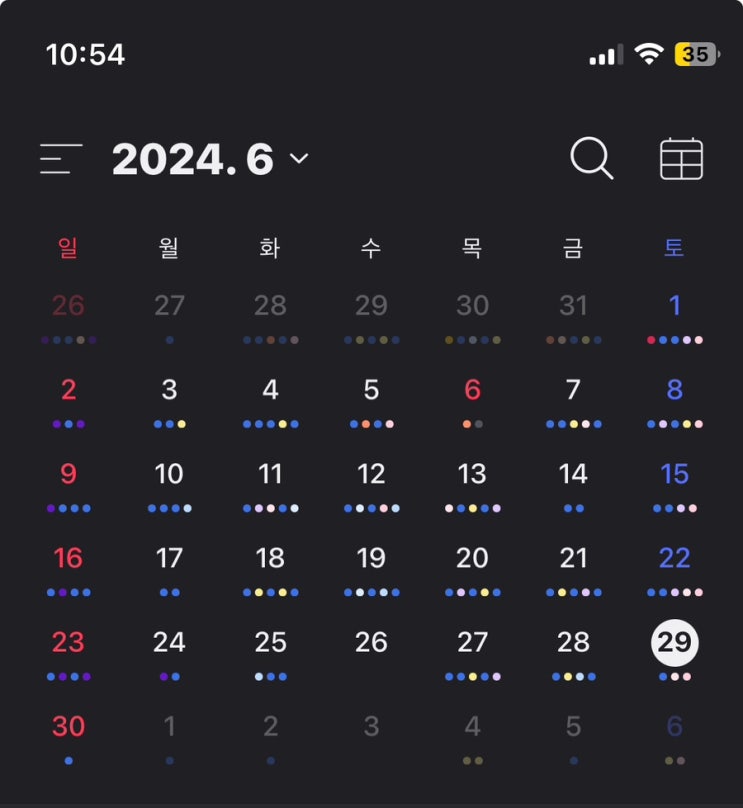Switch calendar layout using the calendar icon
This screenshot has height=808, width=743.
[681, 159]
